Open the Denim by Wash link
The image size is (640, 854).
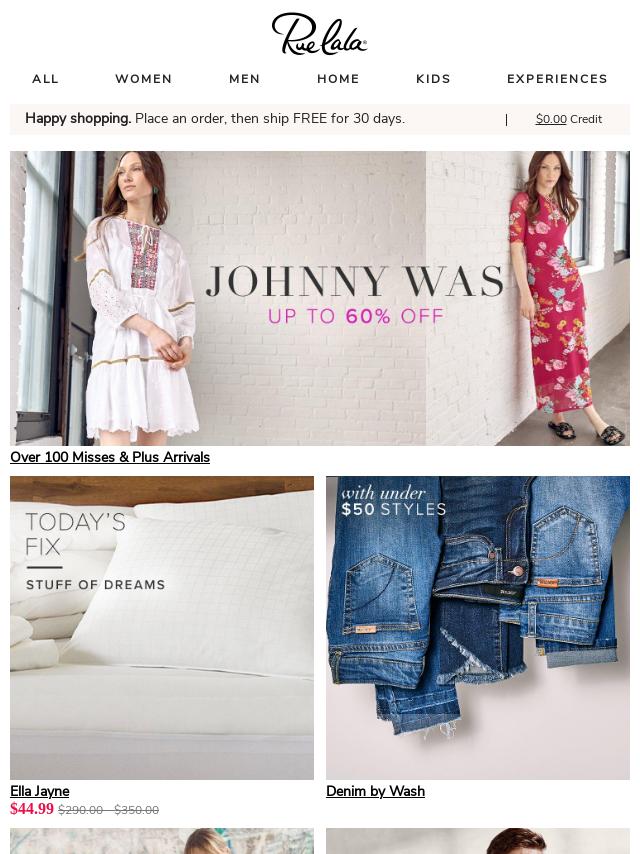tap(375, 791)
